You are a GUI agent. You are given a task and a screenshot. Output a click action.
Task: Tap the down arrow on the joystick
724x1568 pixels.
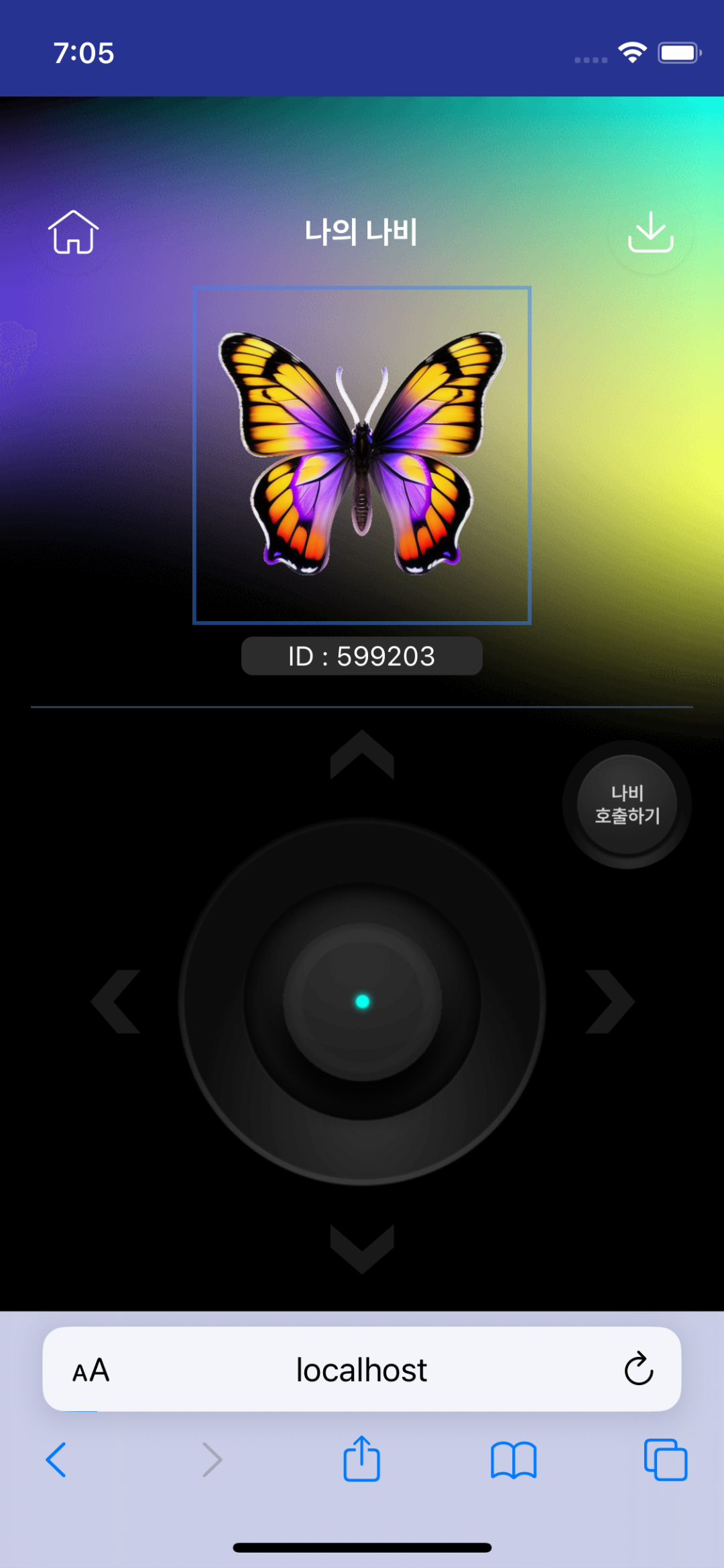(x=362, y=1248)
